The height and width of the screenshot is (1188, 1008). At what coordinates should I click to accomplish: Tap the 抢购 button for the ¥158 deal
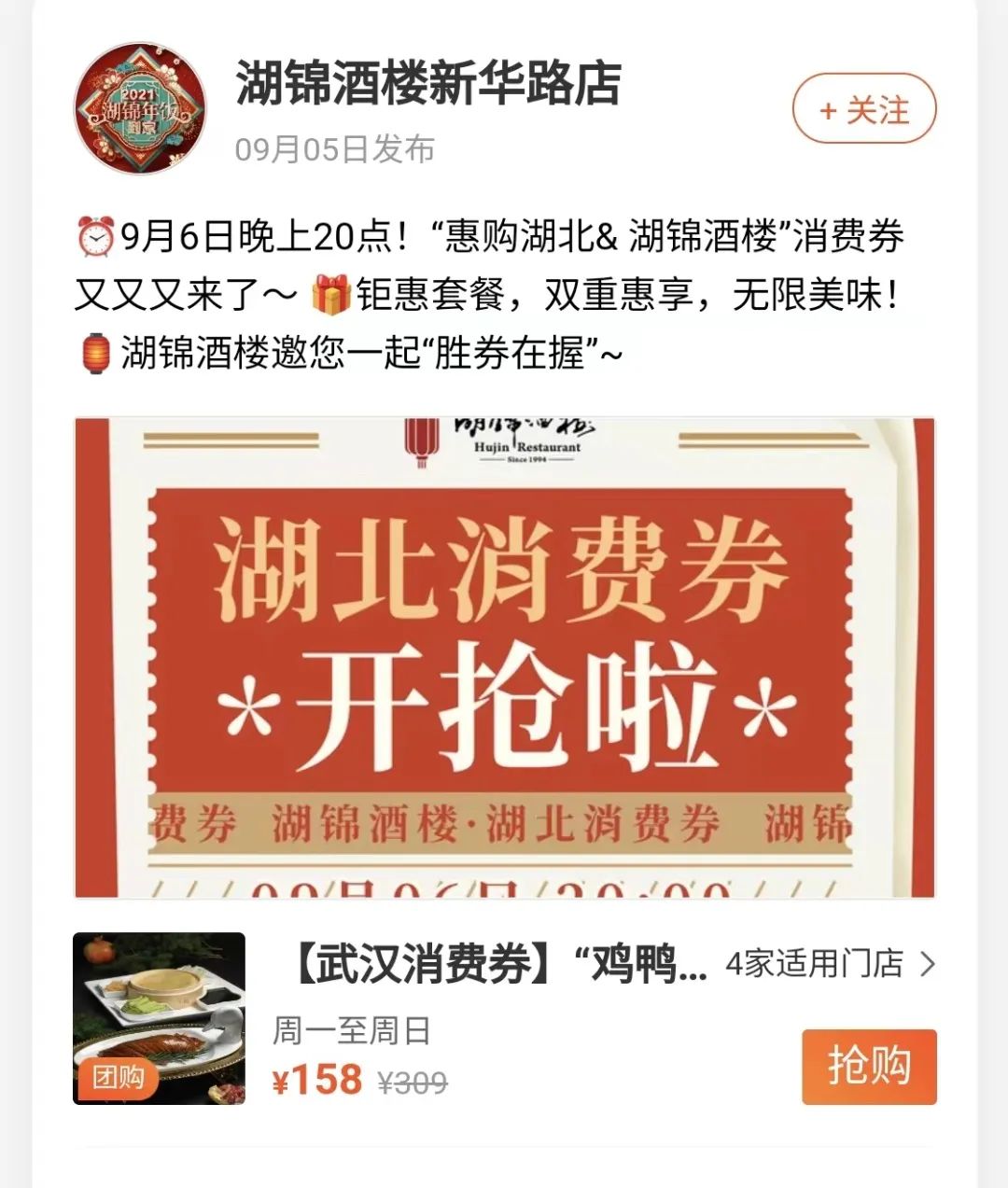pyautogui.click(x=868, y=1067)
